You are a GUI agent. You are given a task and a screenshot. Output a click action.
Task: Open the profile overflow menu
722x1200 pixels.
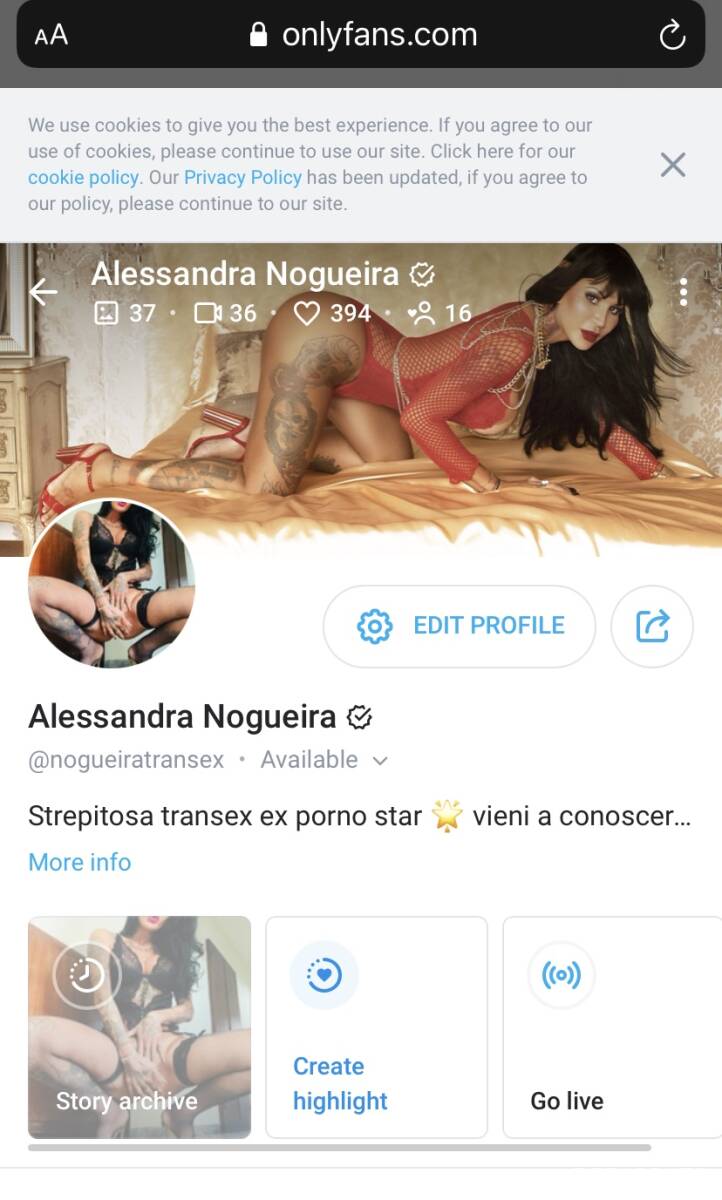coord(683,292)
